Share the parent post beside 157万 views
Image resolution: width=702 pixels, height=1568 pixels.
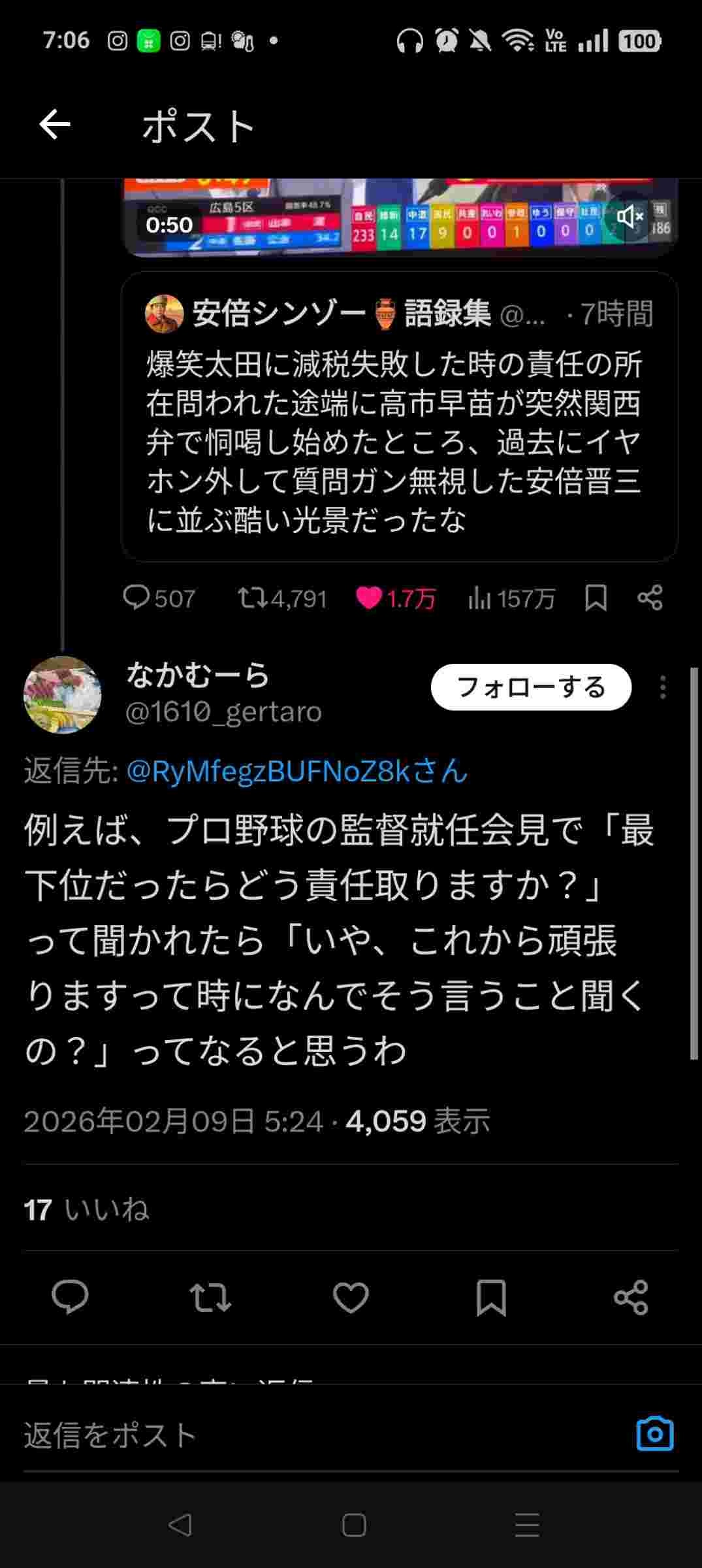650,598
